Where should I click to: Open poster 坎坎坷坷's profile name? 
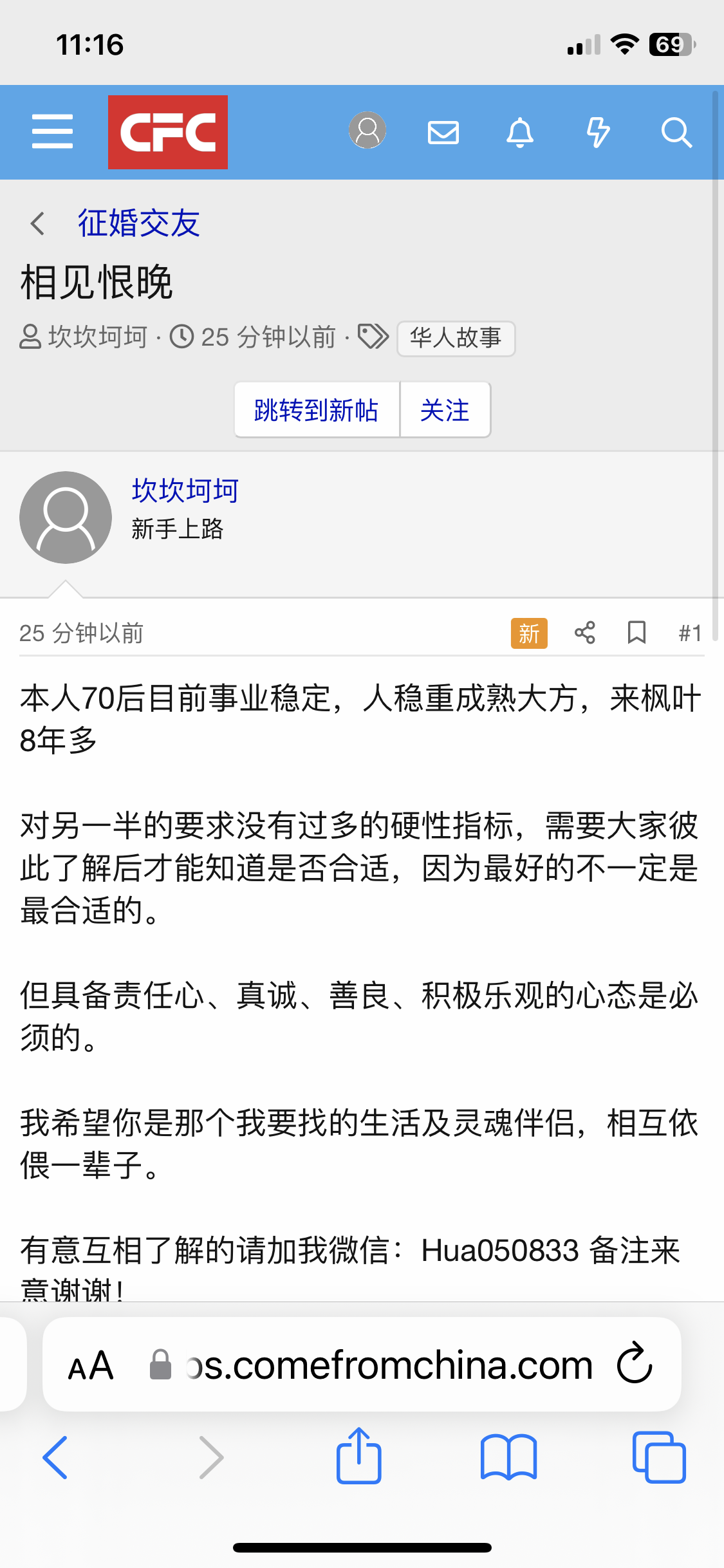pyautogui.click(x=185, y=490)
